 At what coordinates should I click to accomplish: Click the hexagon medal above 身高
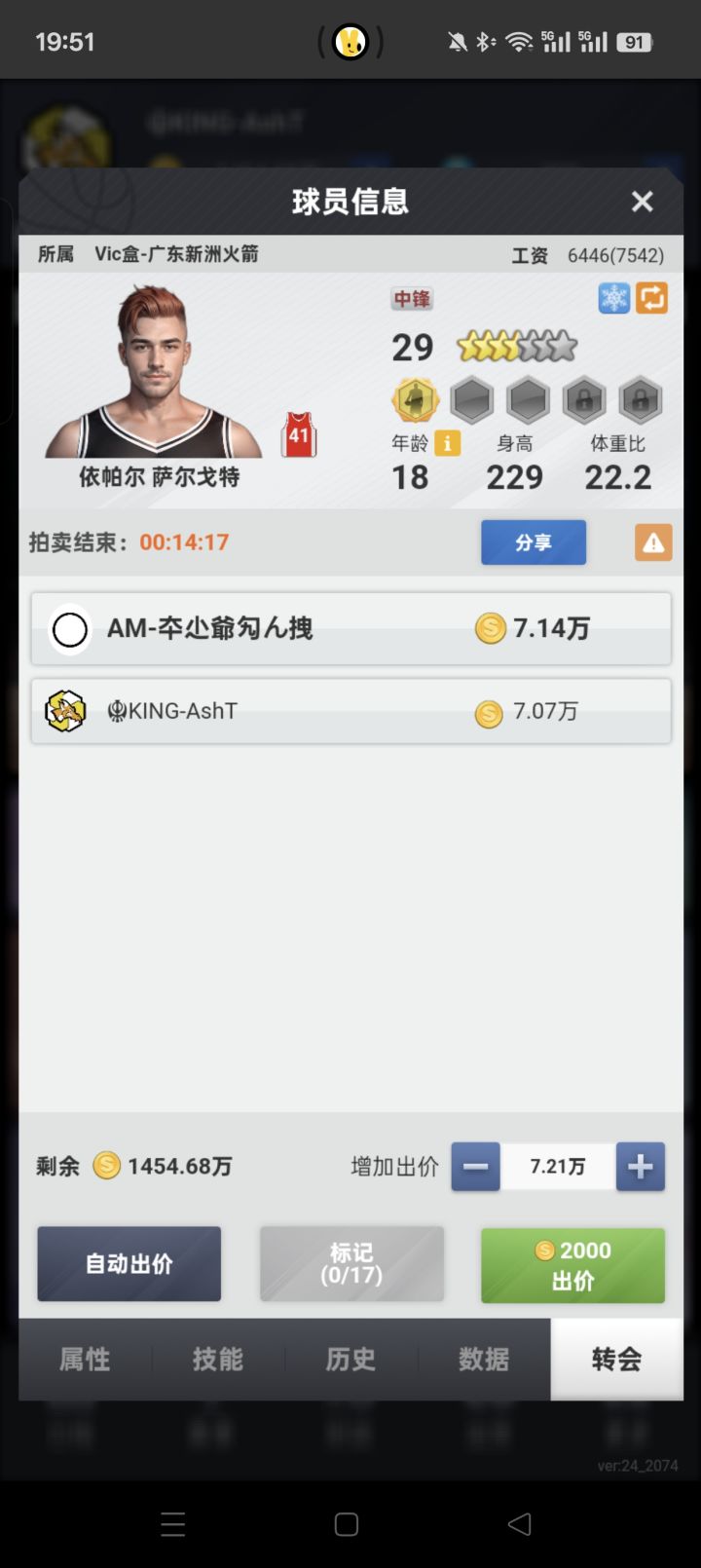528,400
